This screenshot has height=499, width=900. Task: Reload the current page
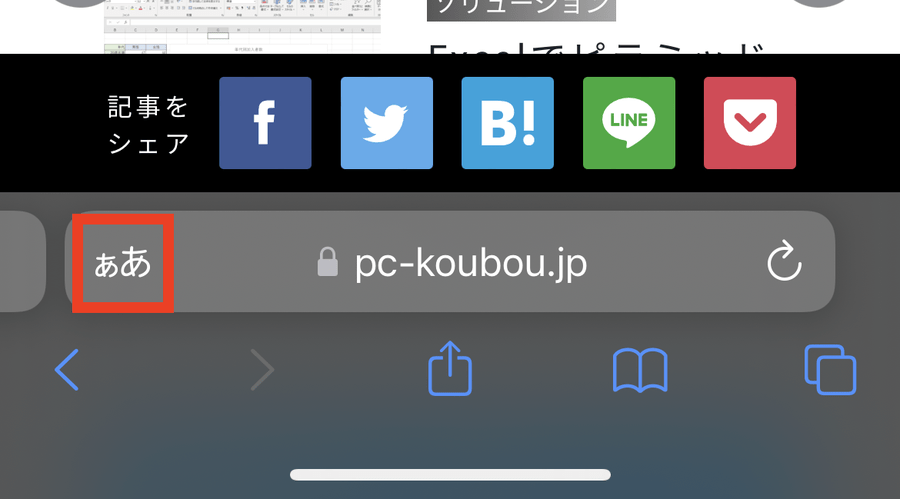pyautogui.click(x=784, y=263)
